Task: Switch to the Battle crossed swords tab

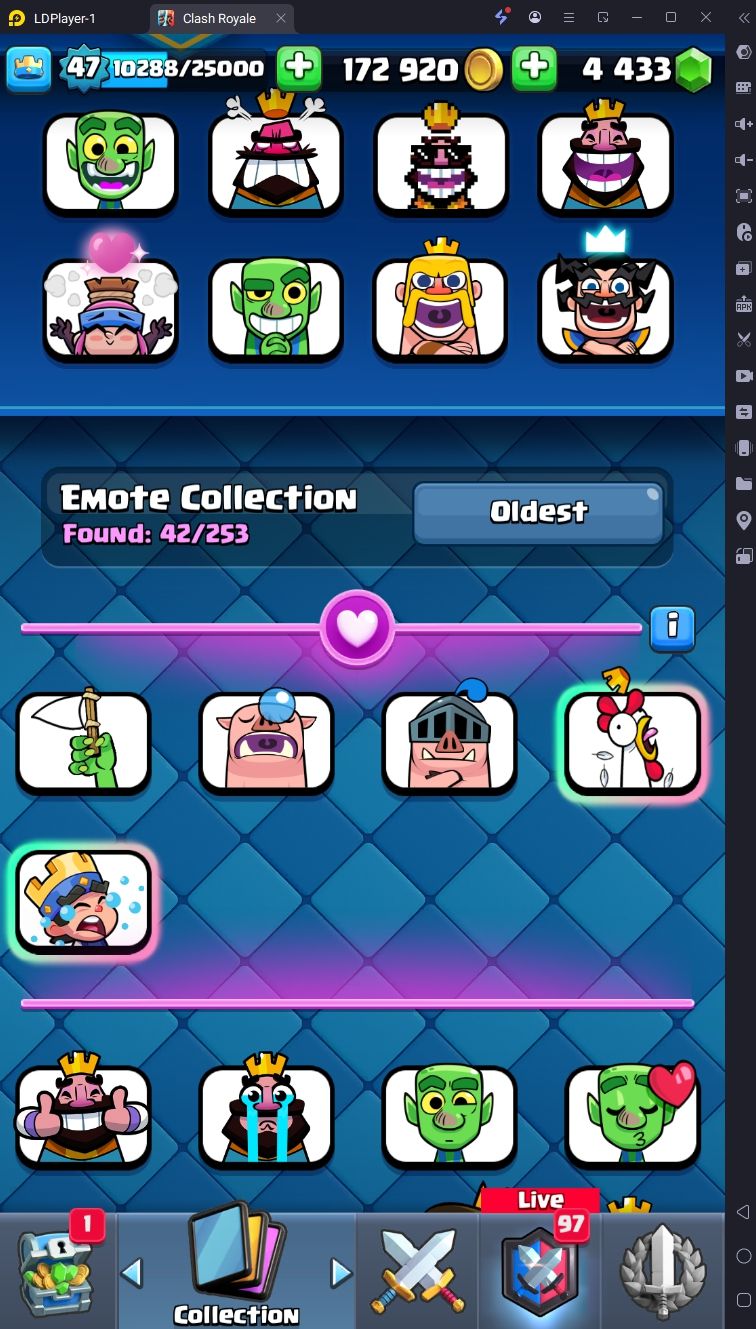Action: pos(418,1272)
